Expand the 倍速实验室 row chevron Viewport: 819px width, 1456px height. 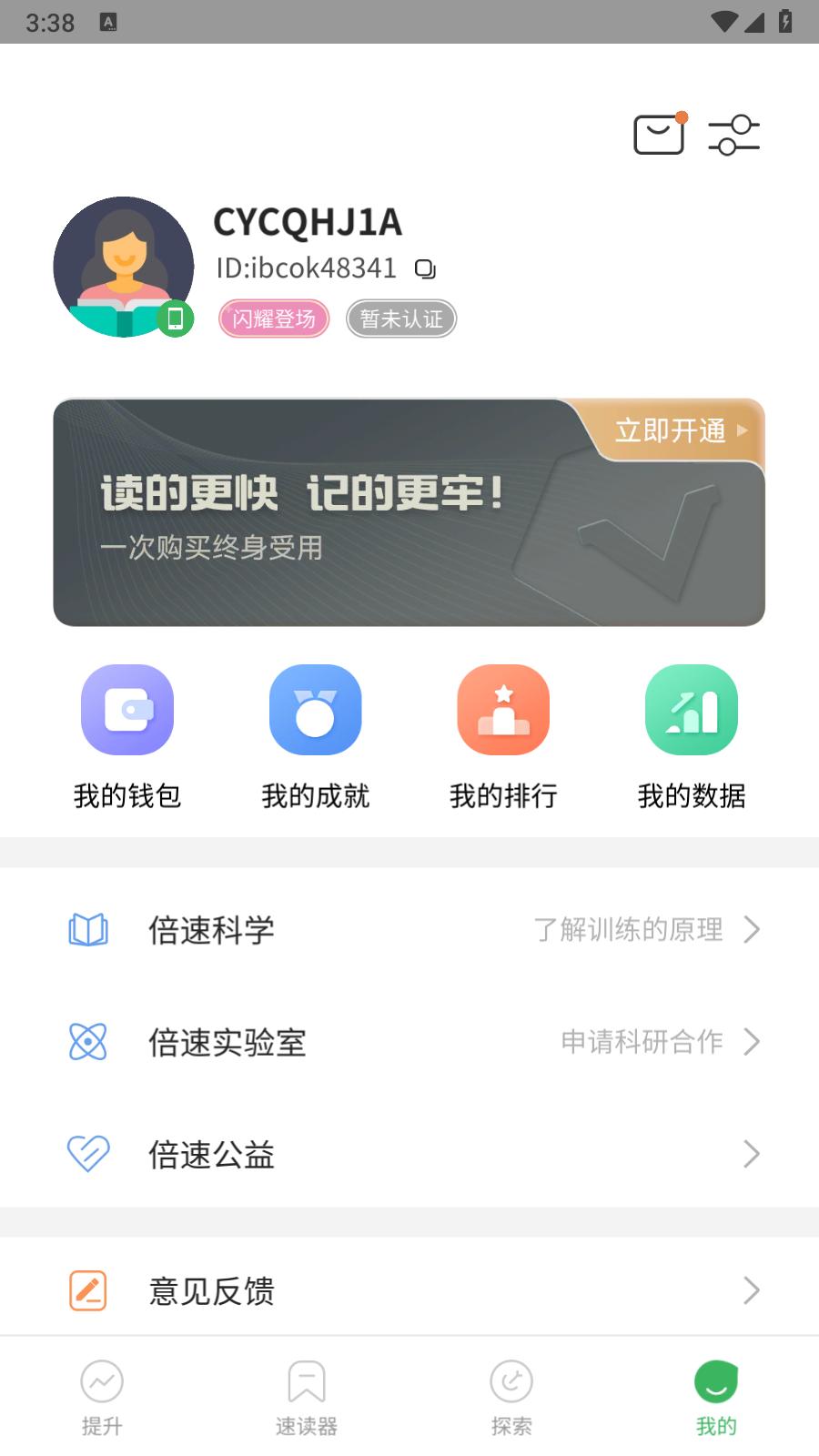(x=753, y=1042)
